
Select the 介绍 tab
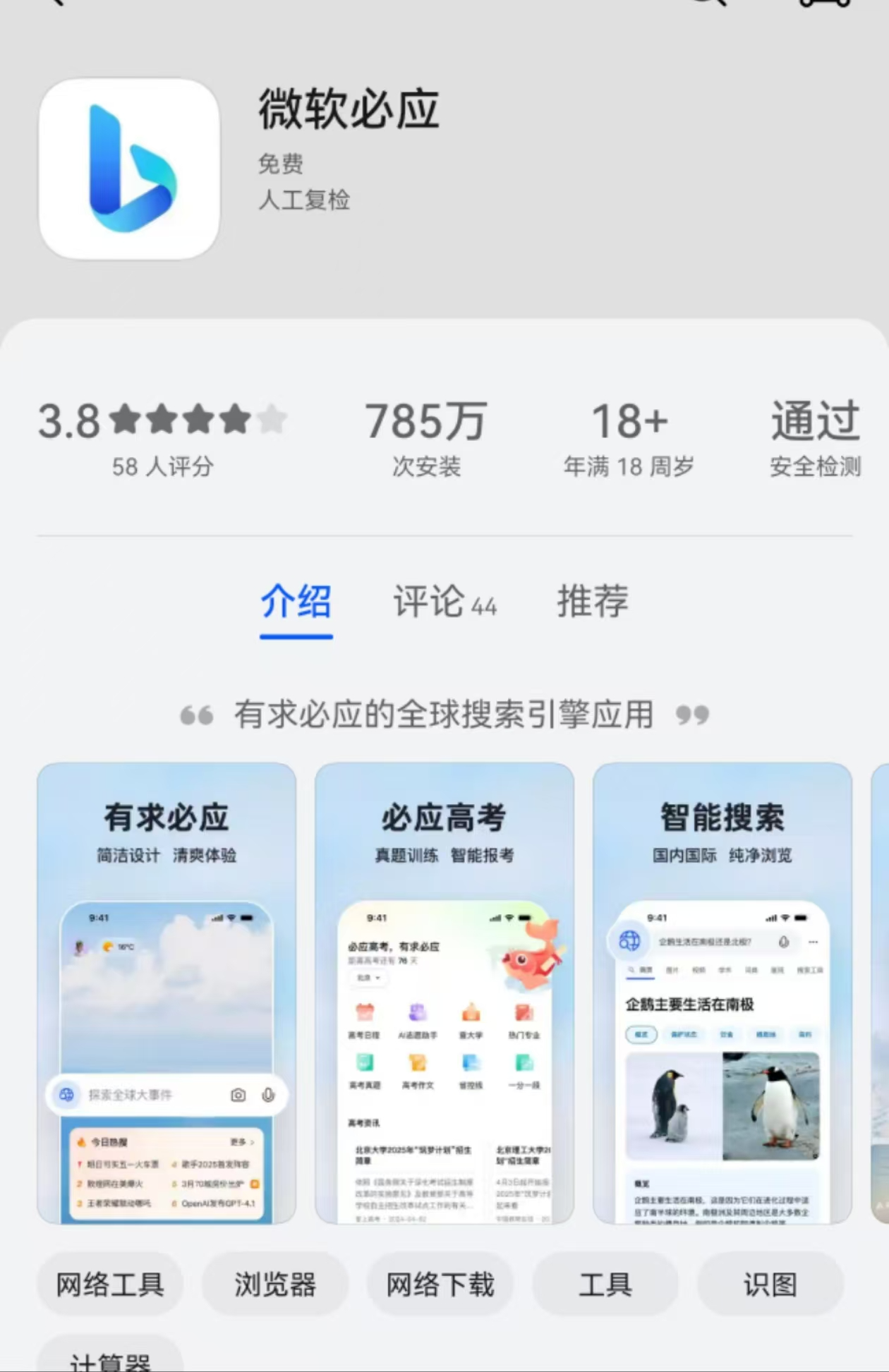[296, 602]
